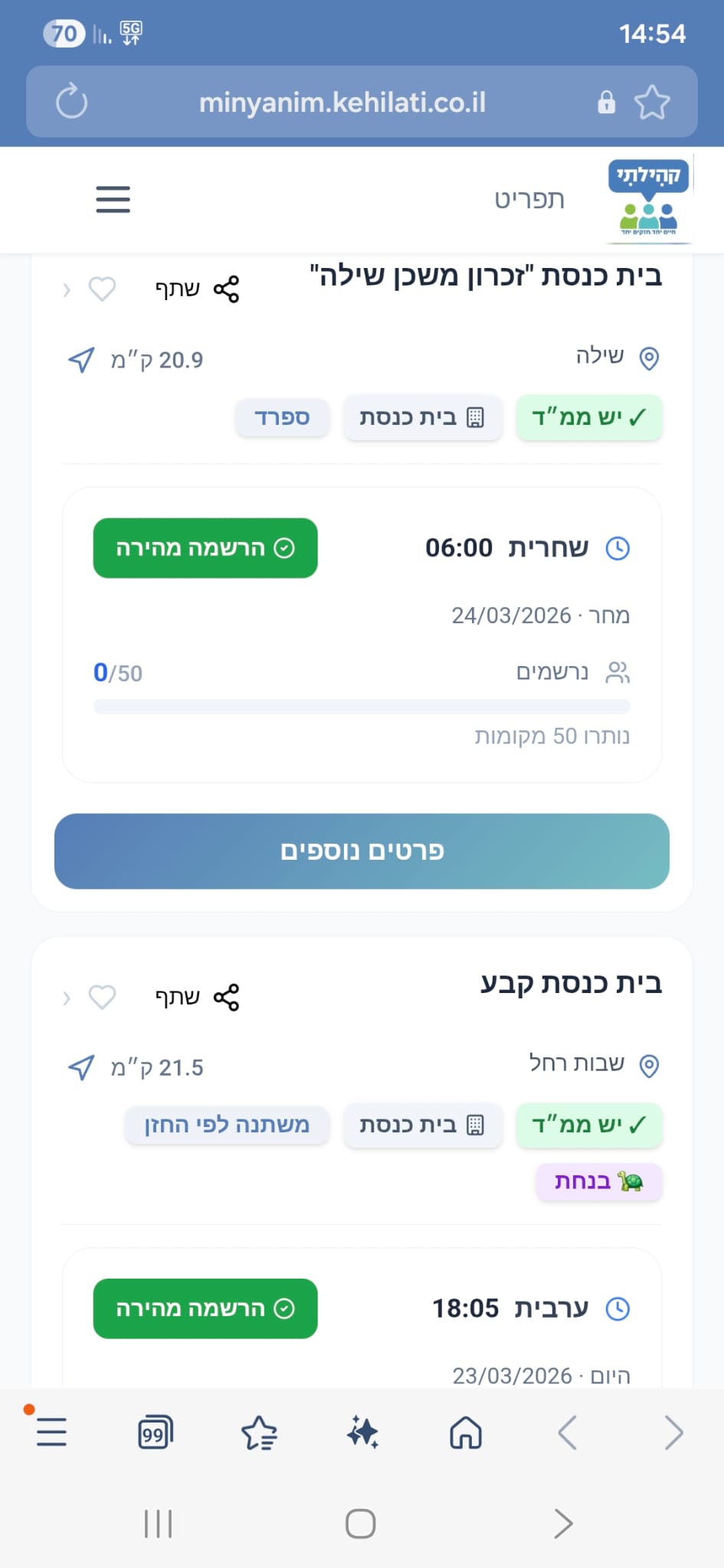Open פרטים נוספים for the Shilo synagogue
The width and height of the screenshot is (724, 1568).
coord(362,851)
